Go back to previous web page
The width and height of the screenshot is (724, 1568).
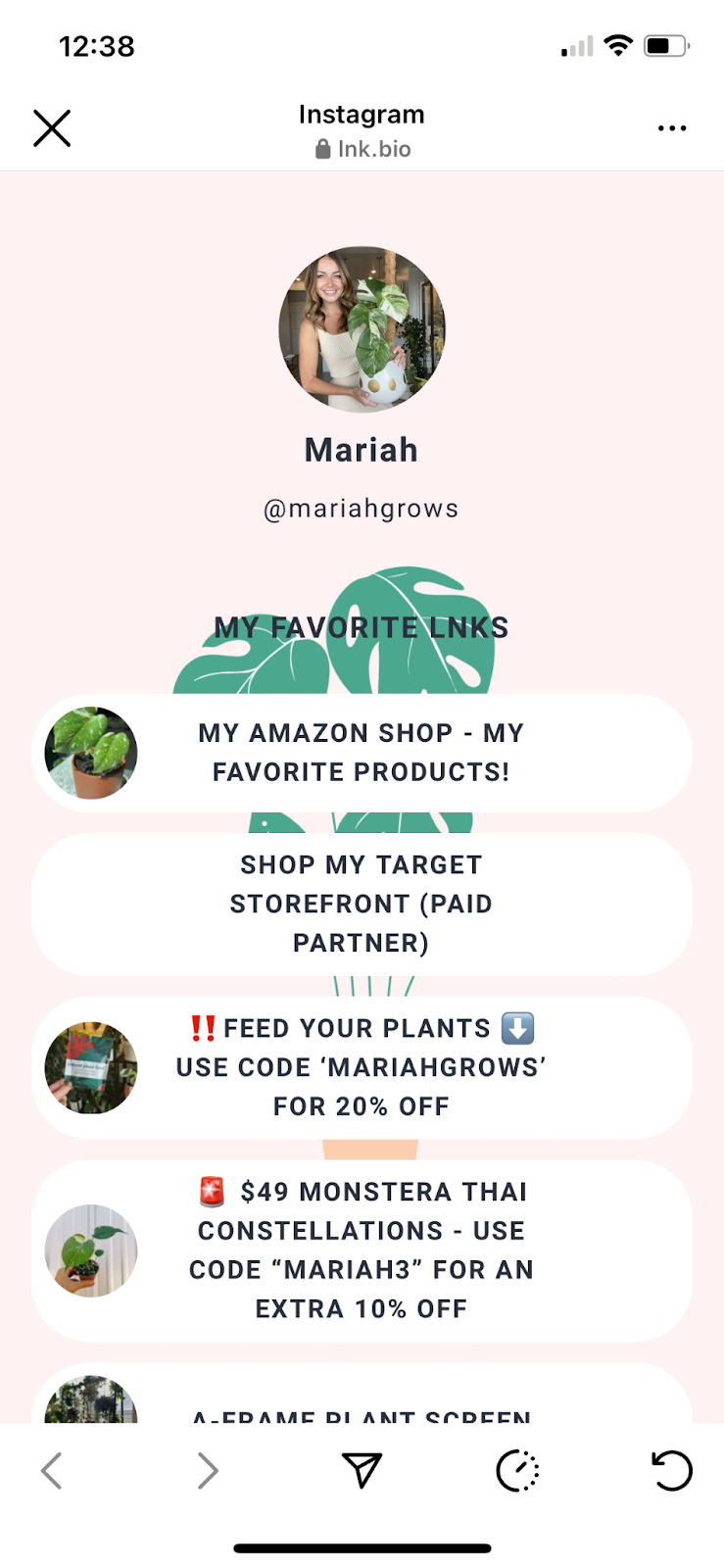52,1470
